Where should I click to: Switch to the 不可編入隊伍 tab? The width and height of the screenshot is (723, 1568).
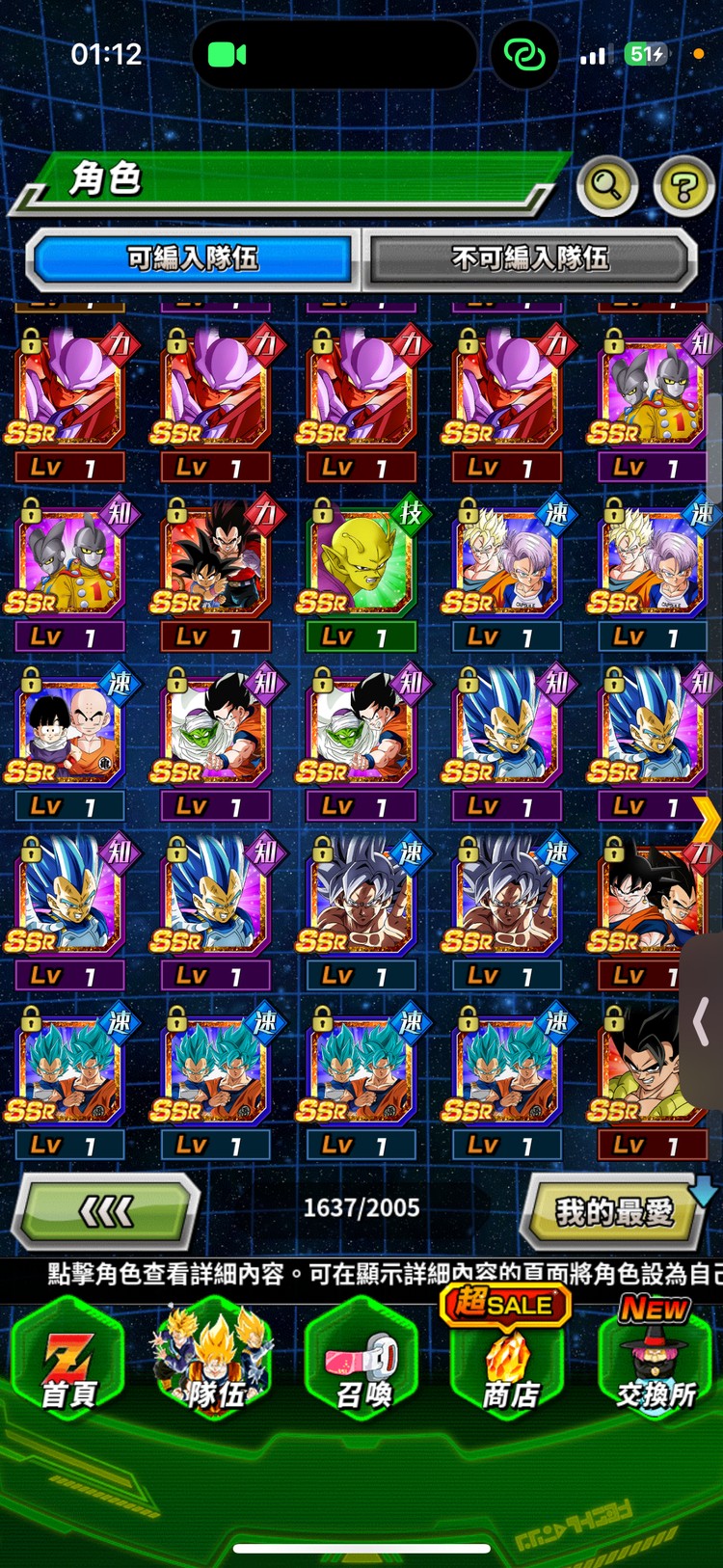pos(529,258)
